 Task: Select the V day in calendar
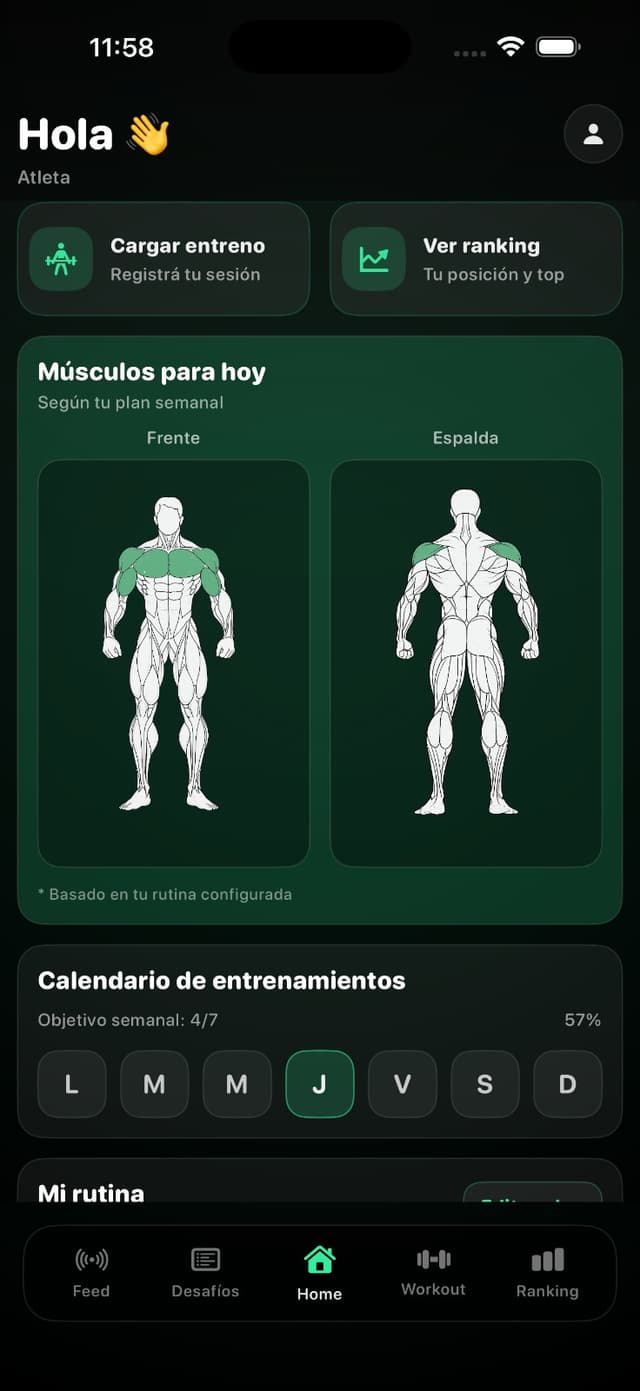coord(402,1084)
